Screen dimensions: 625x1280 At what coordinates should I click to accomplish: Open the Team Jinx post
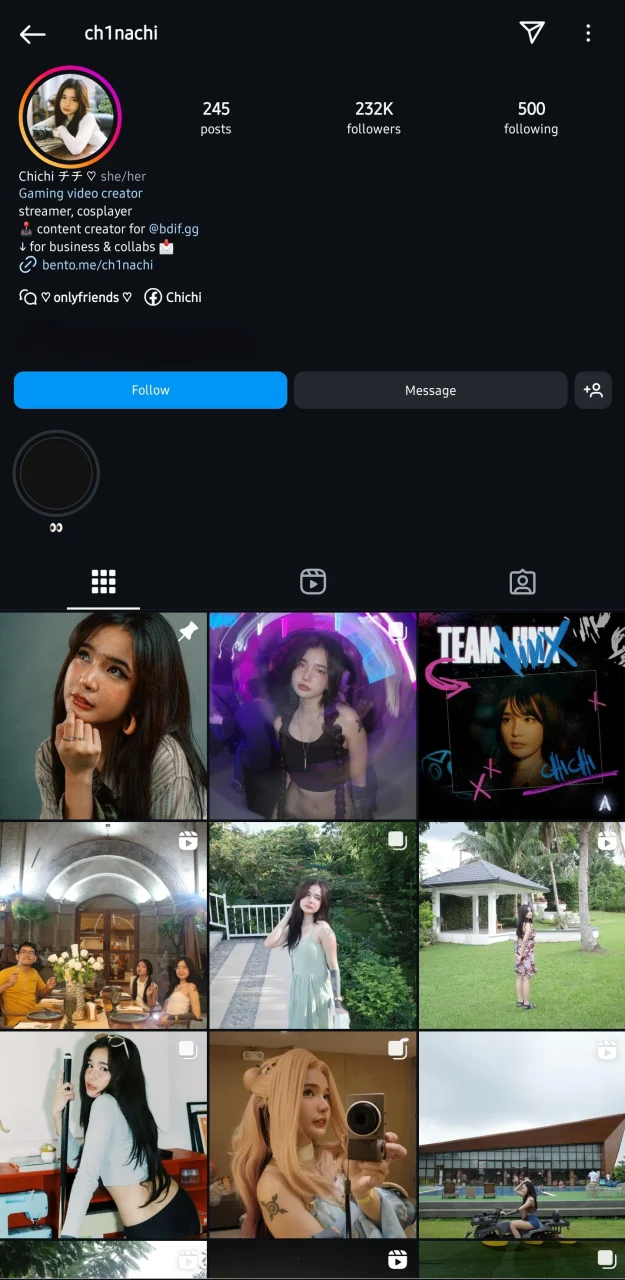522,716
